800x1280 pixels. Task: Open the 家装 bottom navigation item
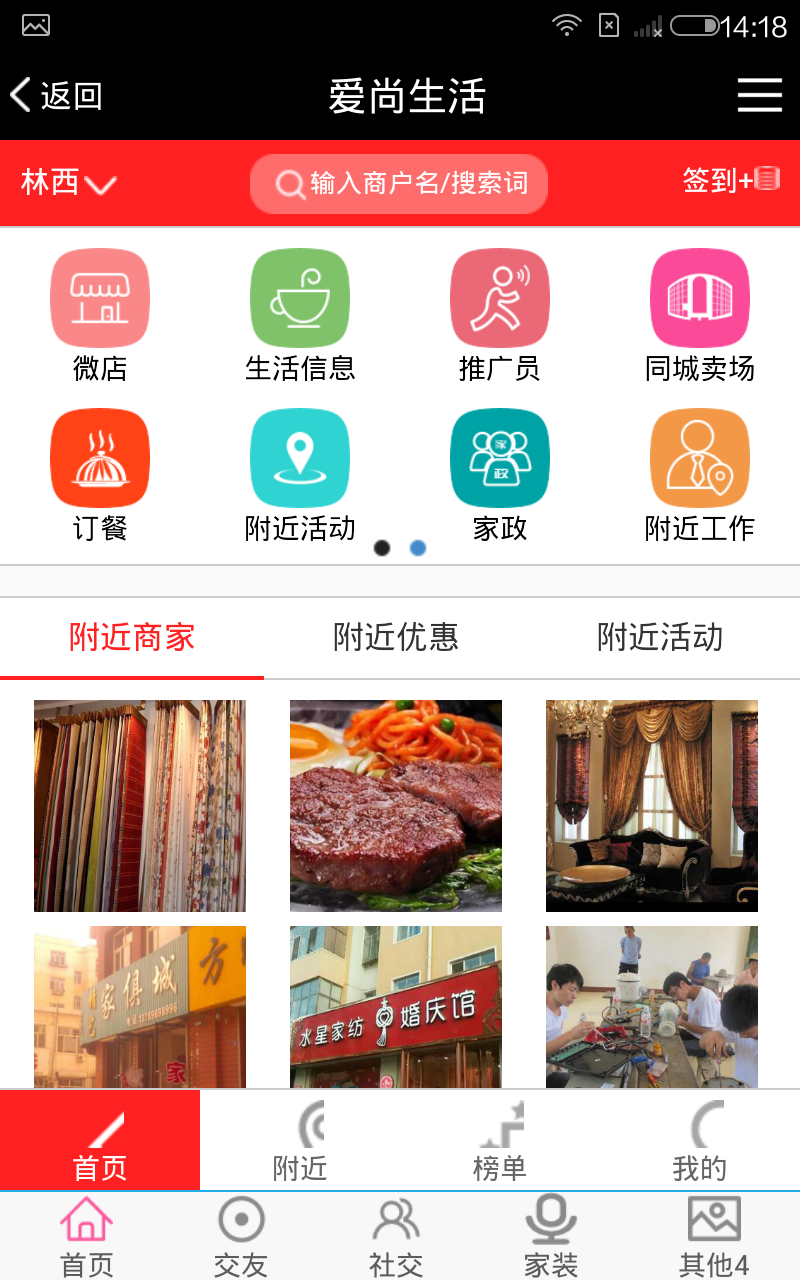551,1237
